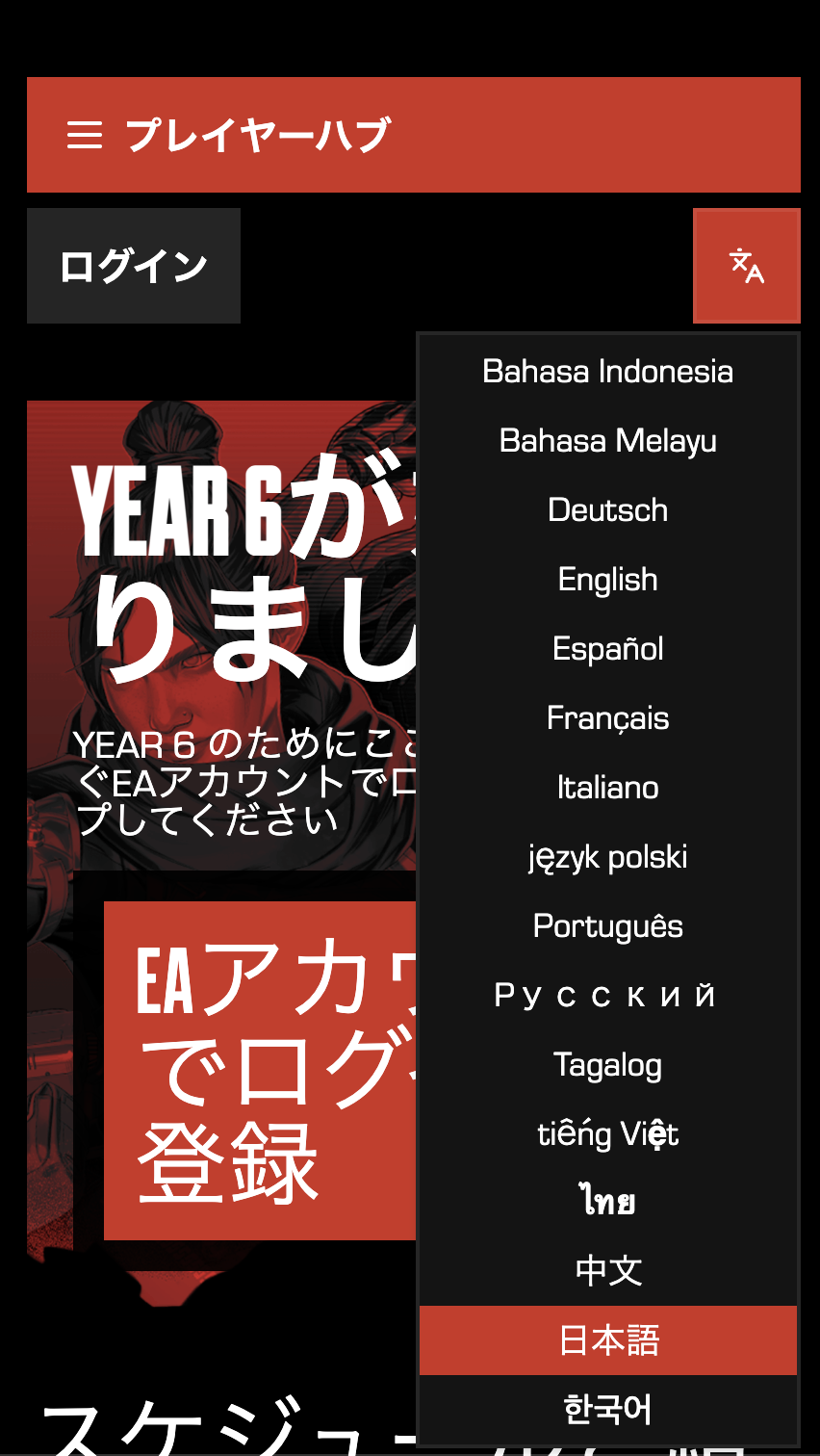Switch language to Bahasa Melayu
This screenshot has height=1456, width=820.
pyautogui.click(x=608, y=441)
